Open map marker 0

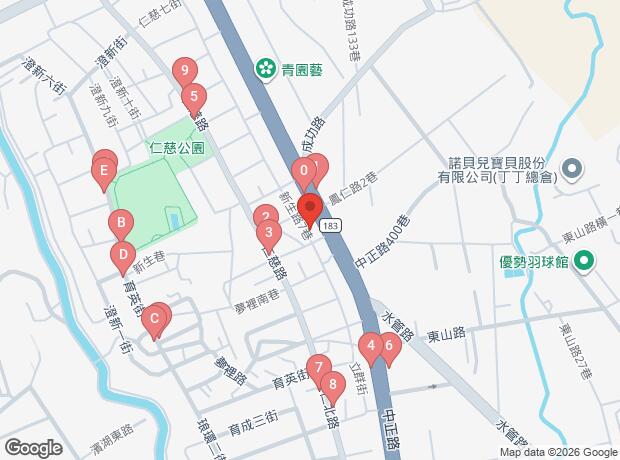(x=303, y=171)
